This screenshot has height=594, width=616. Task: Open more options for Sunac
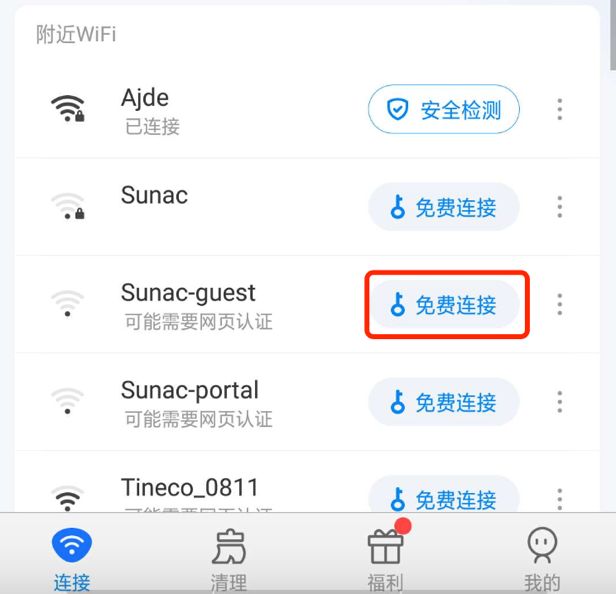(560, 207)
